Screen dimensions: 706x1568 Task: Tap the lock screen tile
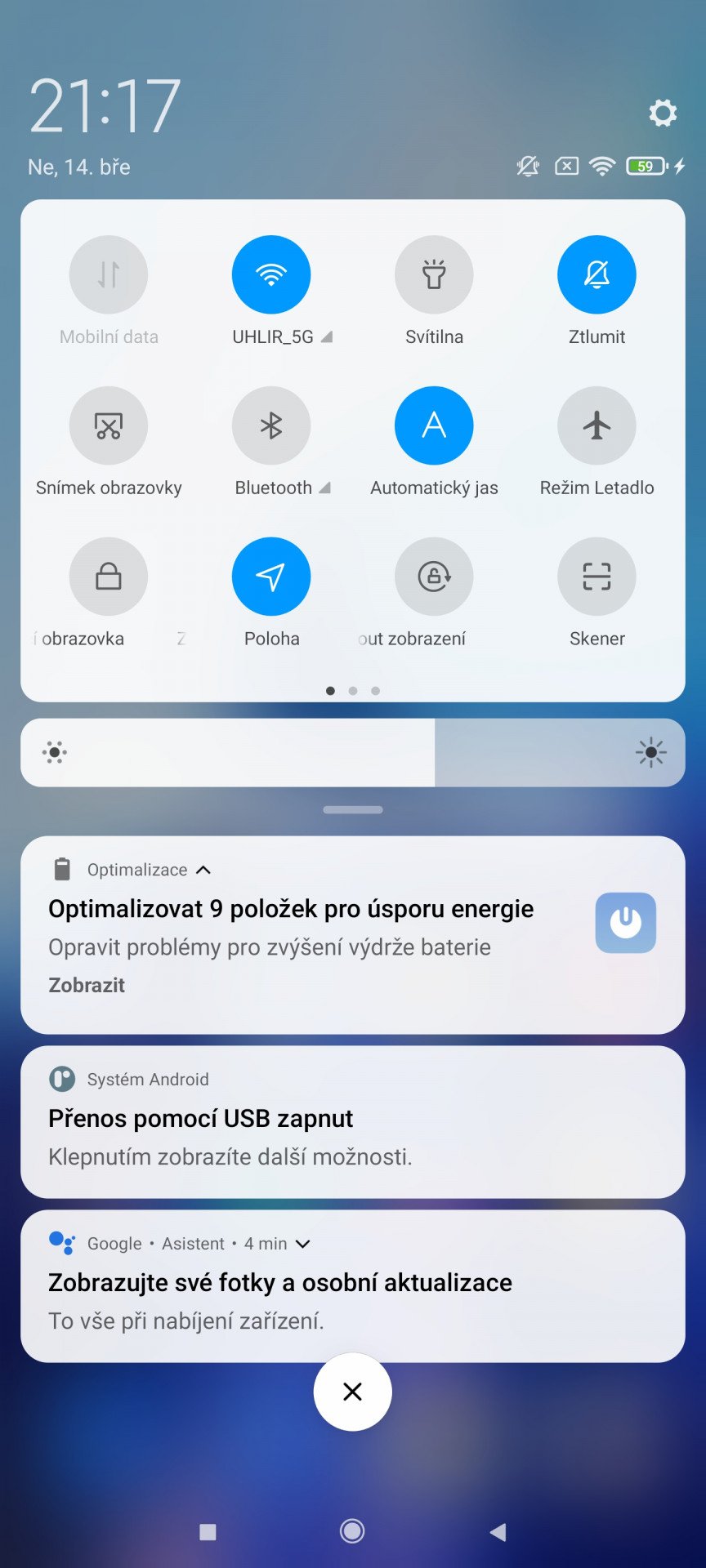pyautogui.click(x=109, y=577)
